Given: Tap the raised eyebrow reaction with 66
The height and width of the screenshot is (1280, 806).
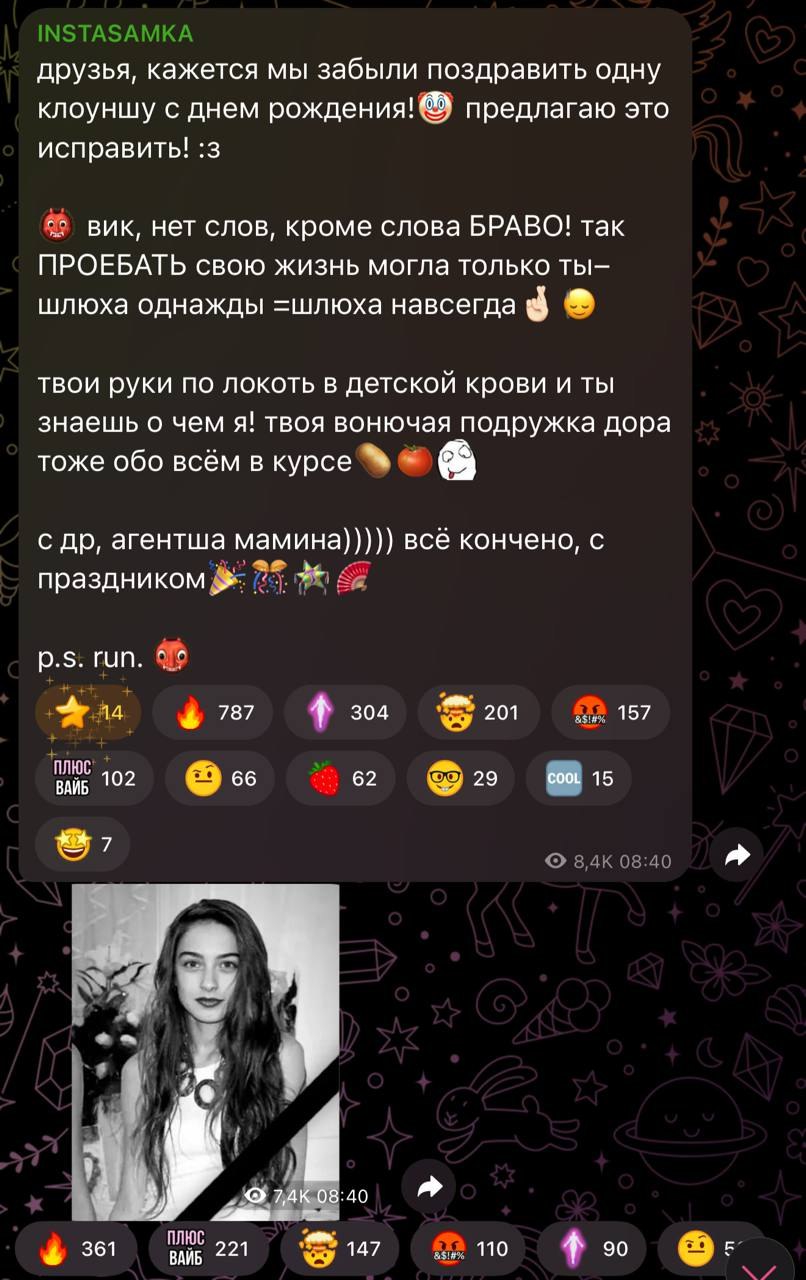Looking at the screenshot, I should click(222, 778).
